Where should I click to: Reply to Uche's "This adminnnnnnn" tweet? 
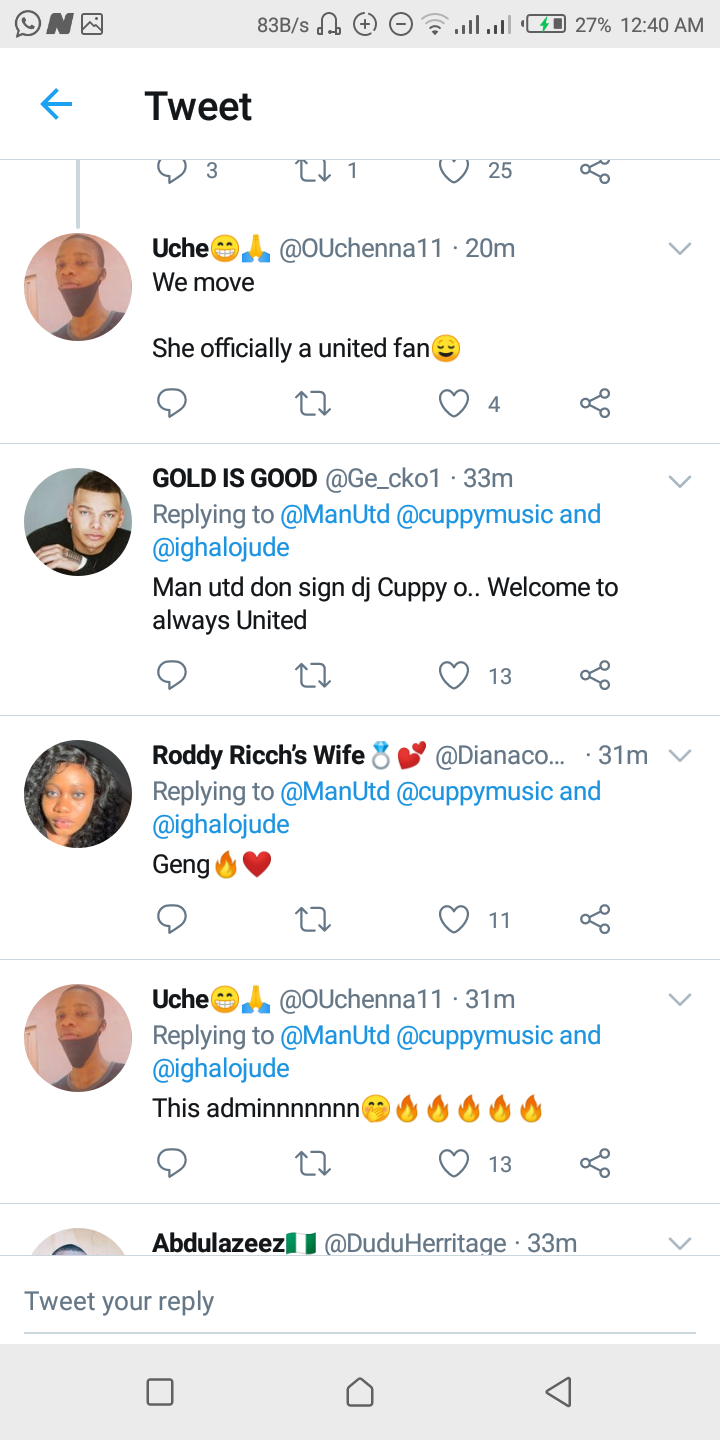tap(172, 1164)
